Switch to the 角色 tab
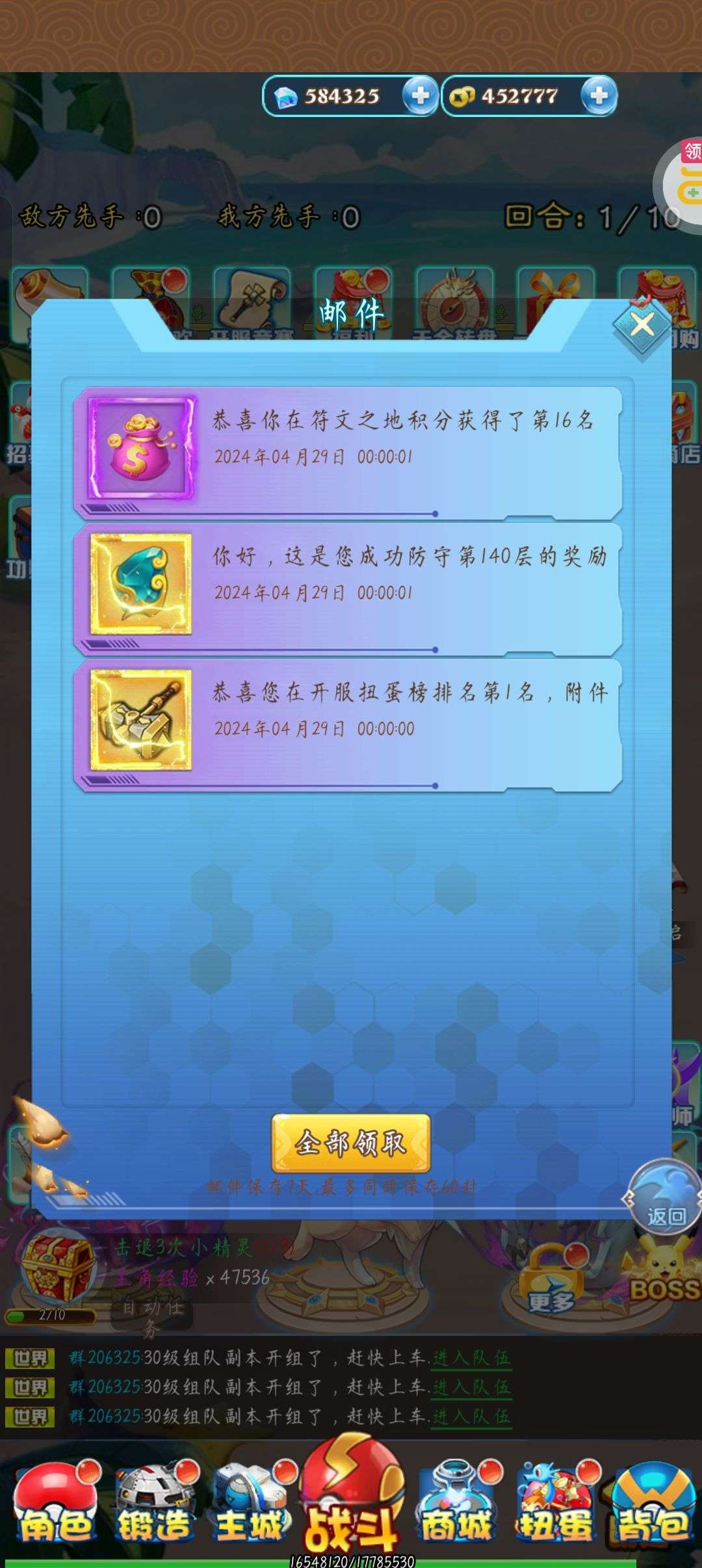 pos(56,1509)
